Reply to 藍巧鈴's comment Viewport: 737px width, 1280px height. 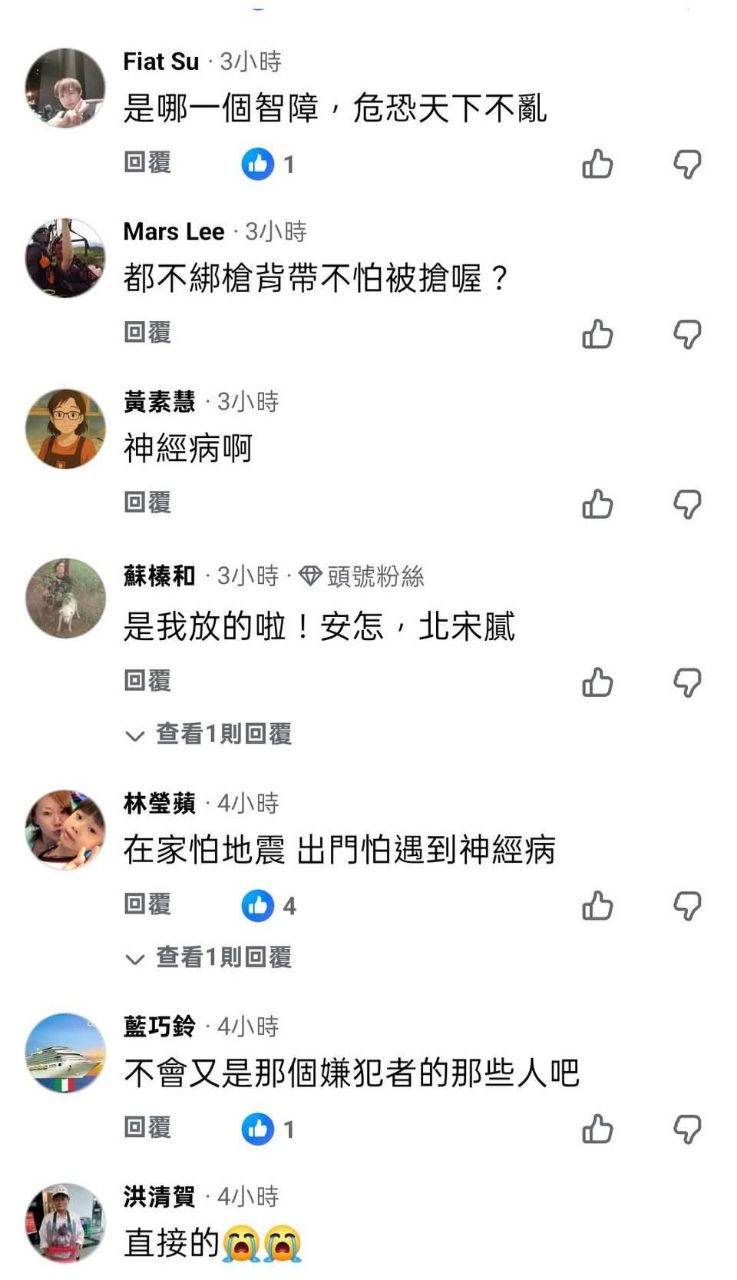click(147, 1128)
